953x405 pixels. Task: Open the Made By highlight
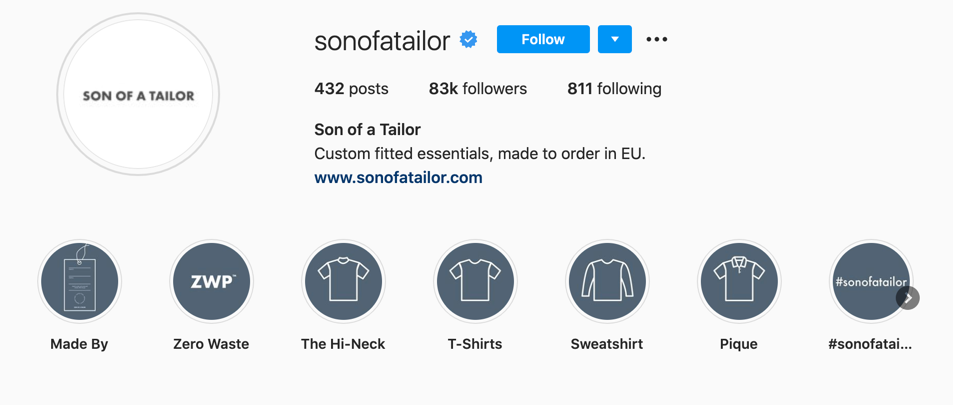coord(79,282)
